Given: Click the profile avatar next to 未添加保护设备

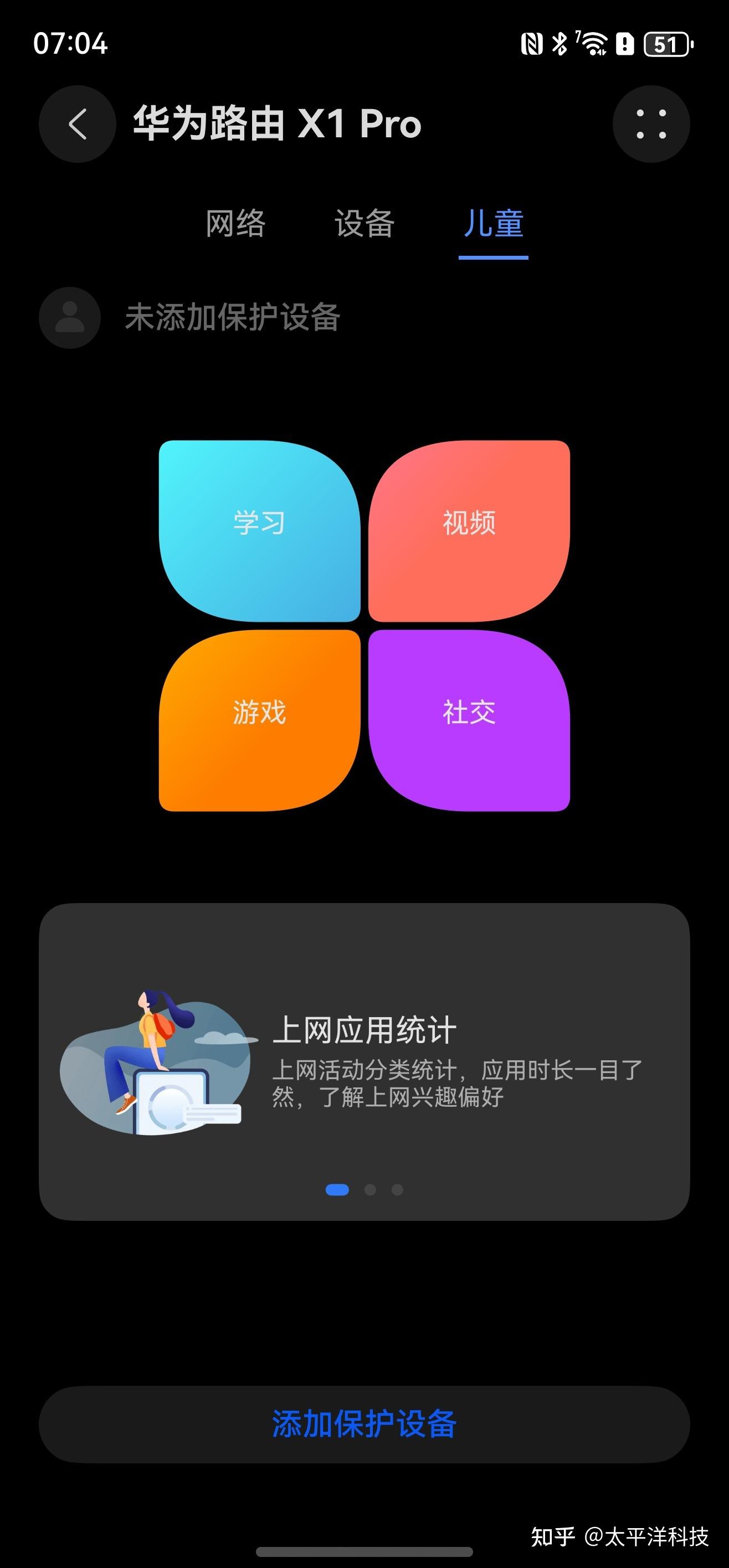Looking at the screenshot, I should click(69, 318).
